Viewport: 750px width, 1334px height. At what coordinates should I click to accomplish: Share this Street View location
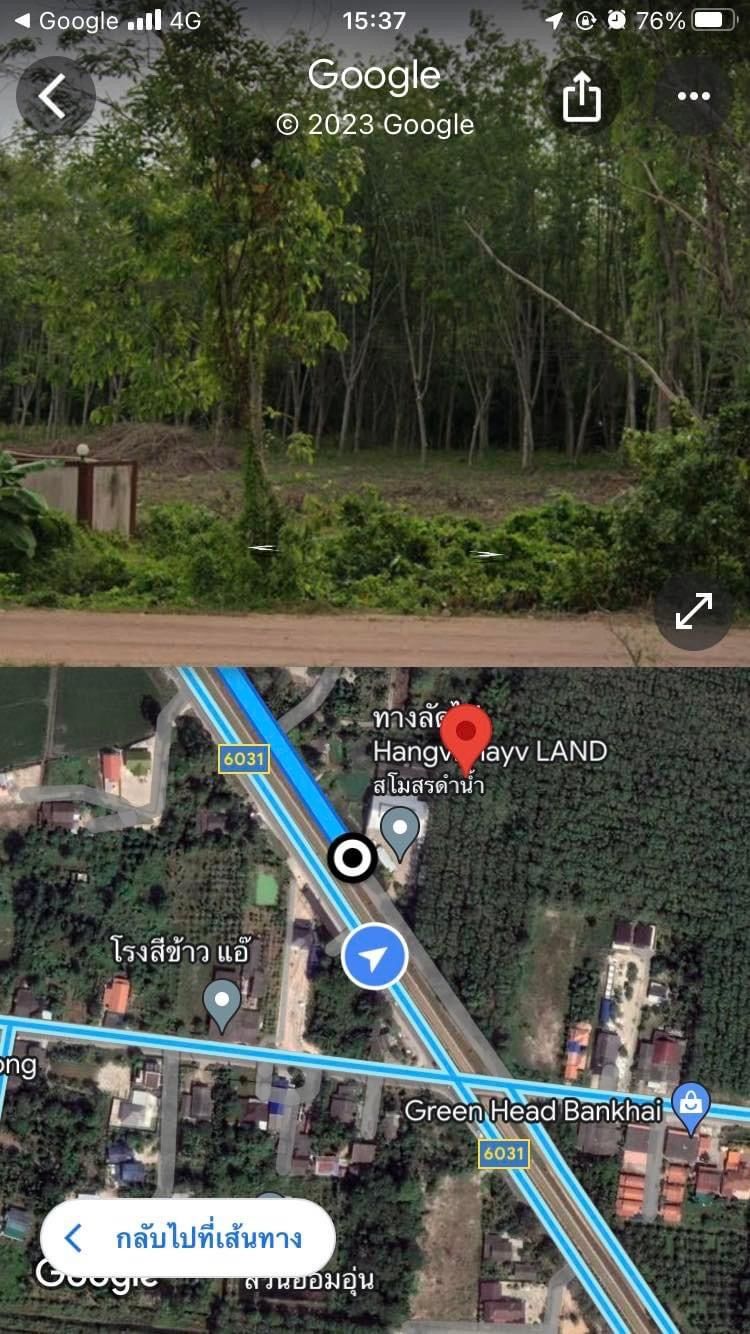[x=581, y=96]
